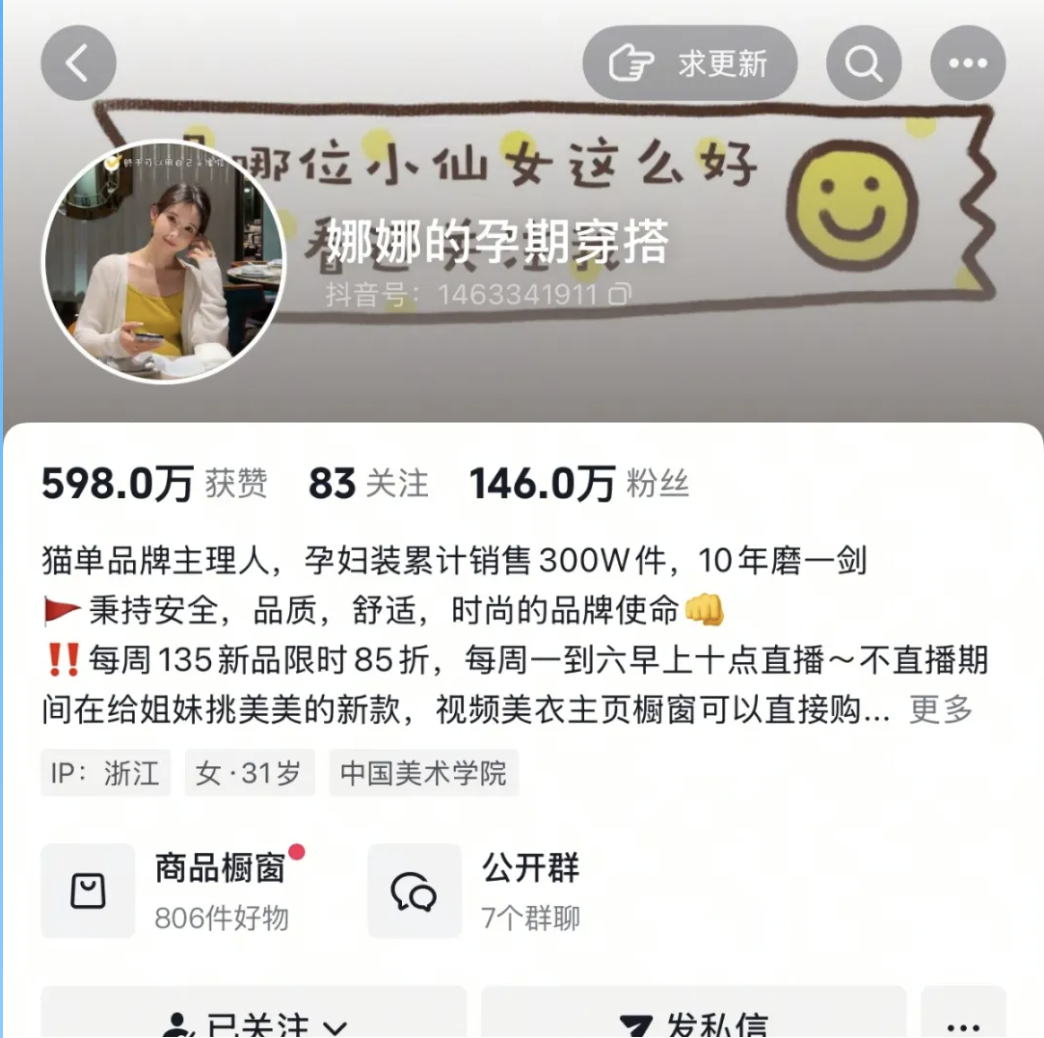1044x1038 pixels.
Task: Open the 146.0万 粉丝 followers list
Action: point(579,484)
